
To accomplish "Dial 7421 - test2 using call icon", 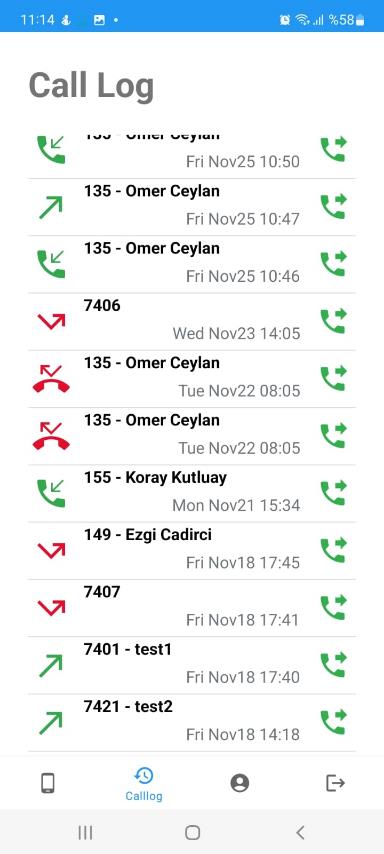I will tap(333, 722).
